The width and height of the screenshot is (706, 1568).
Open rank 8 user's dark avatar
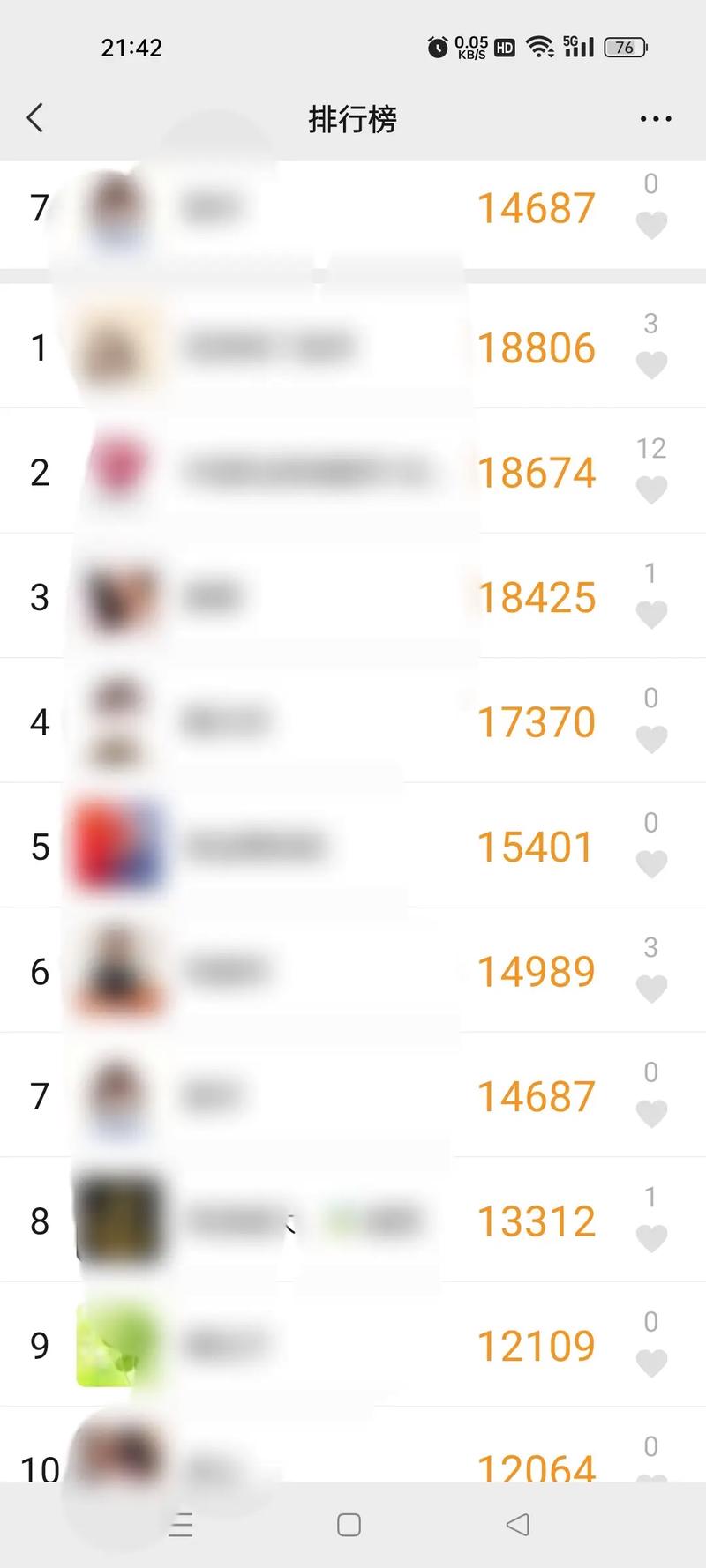click(x=117, y=1220)
